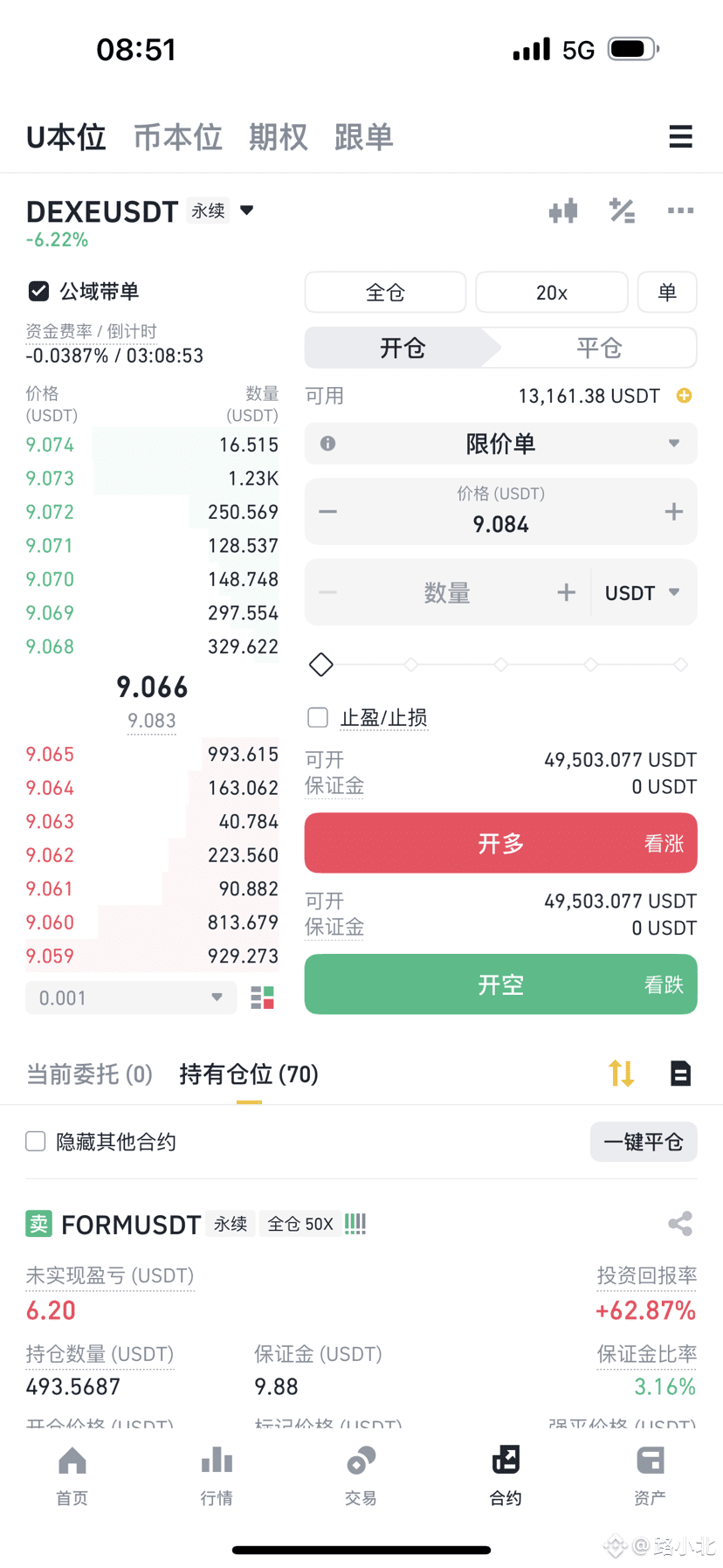Open the USDT unit dropdown
The image size is (723, 1568).
(644, 593)
